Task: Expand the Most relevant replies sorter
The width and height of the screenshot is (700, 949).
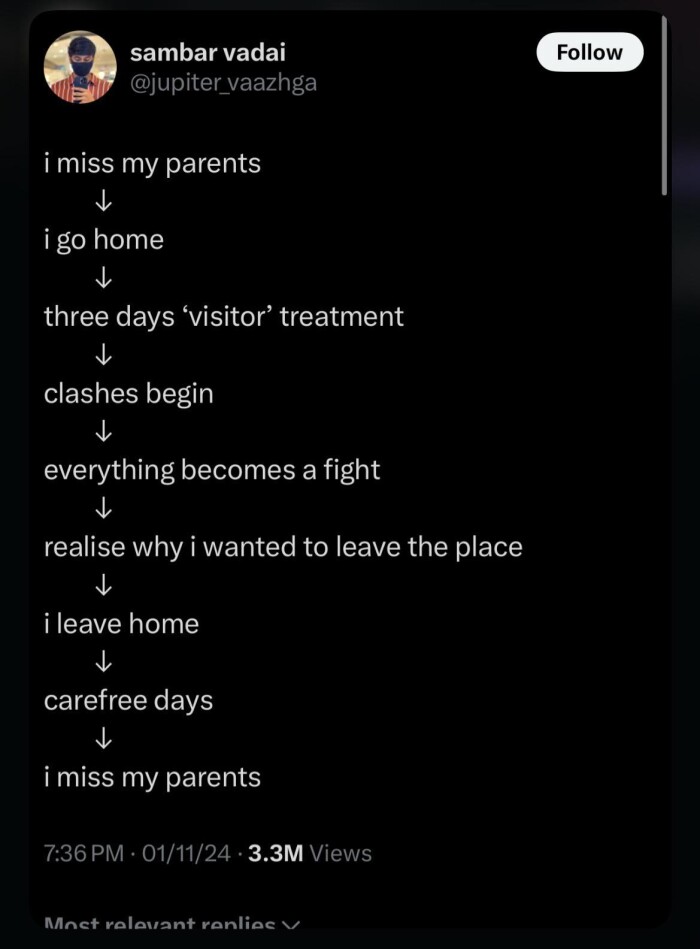Action: [172, 923]
